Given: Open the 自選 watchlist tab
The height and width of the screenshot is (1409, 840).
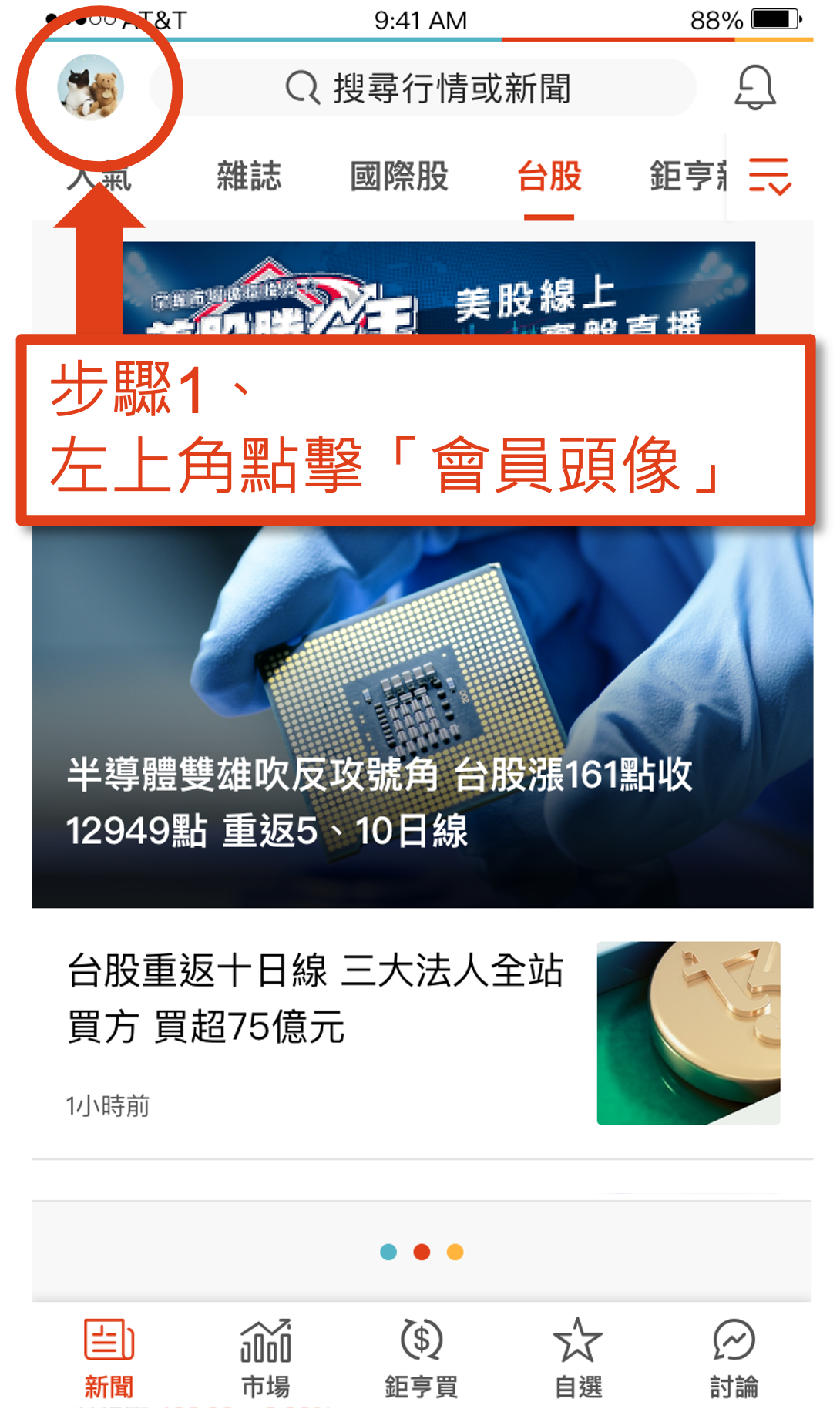Looking at the screenshot, I should pos(578,1358).
